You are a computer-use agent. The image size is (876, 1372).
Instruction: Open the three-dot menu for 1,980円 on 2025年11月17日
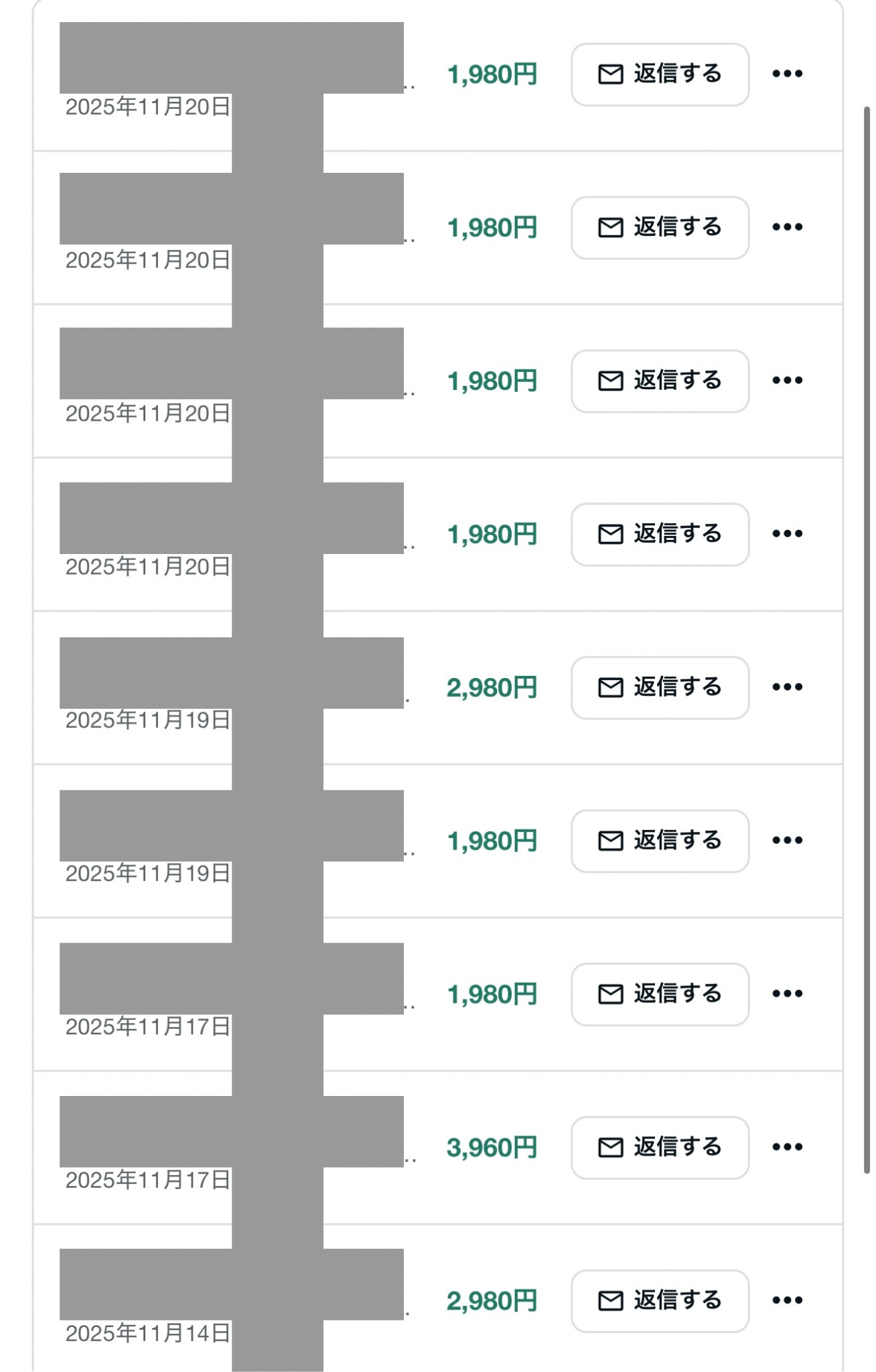click(x=787, y=994)
